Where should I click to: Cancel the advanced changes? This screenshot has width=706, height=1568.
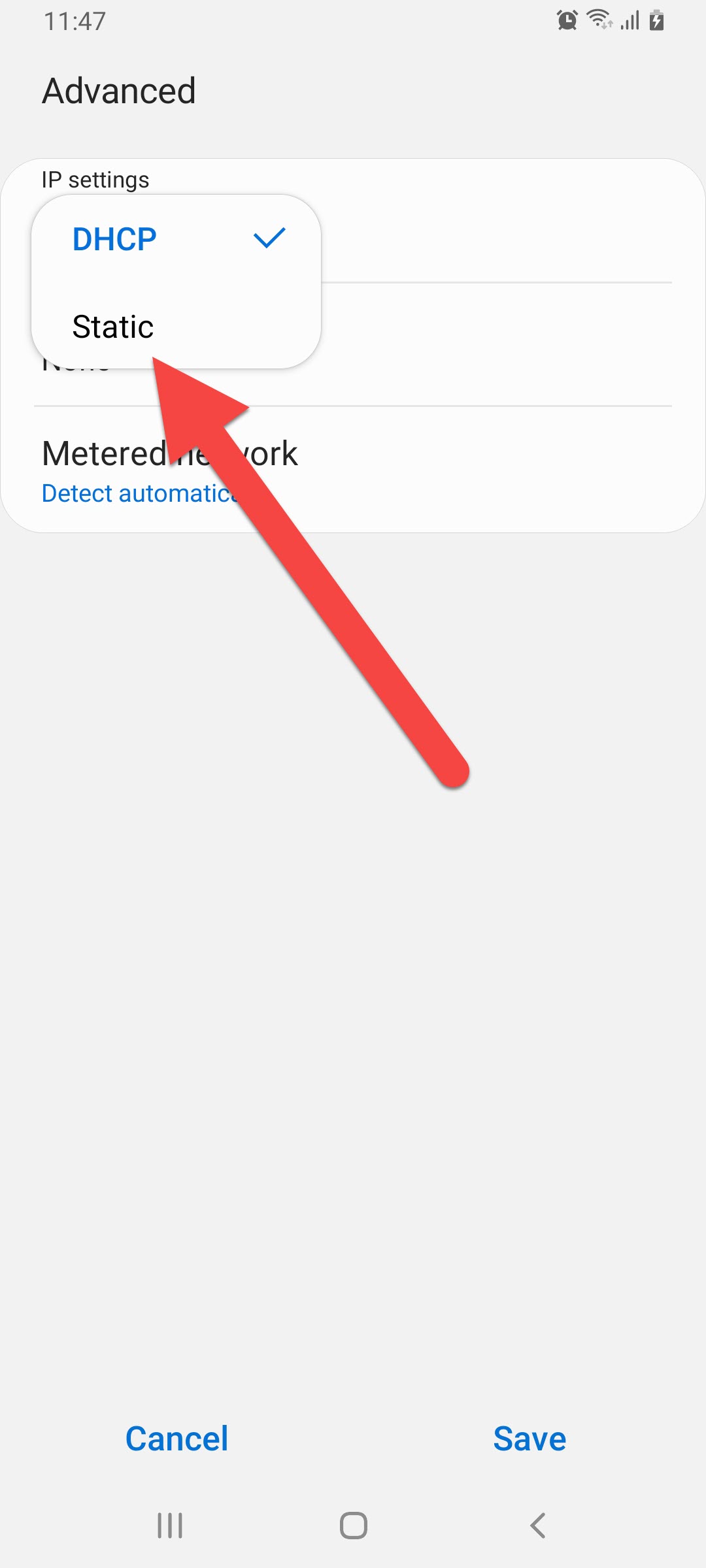point(176,1439)
